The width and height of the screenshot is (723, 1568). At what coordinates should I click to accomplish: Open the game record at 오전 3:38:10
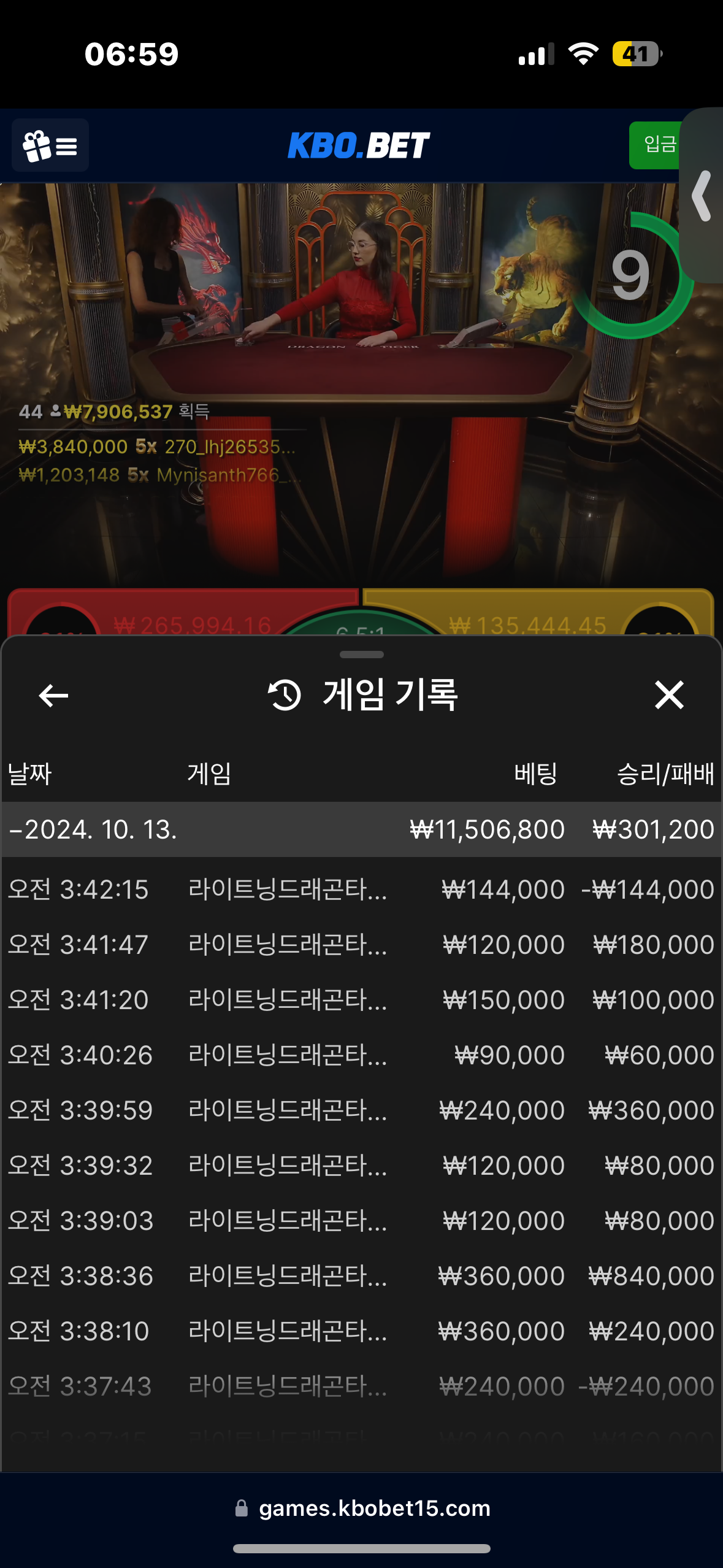click(x=361, y=1331)
